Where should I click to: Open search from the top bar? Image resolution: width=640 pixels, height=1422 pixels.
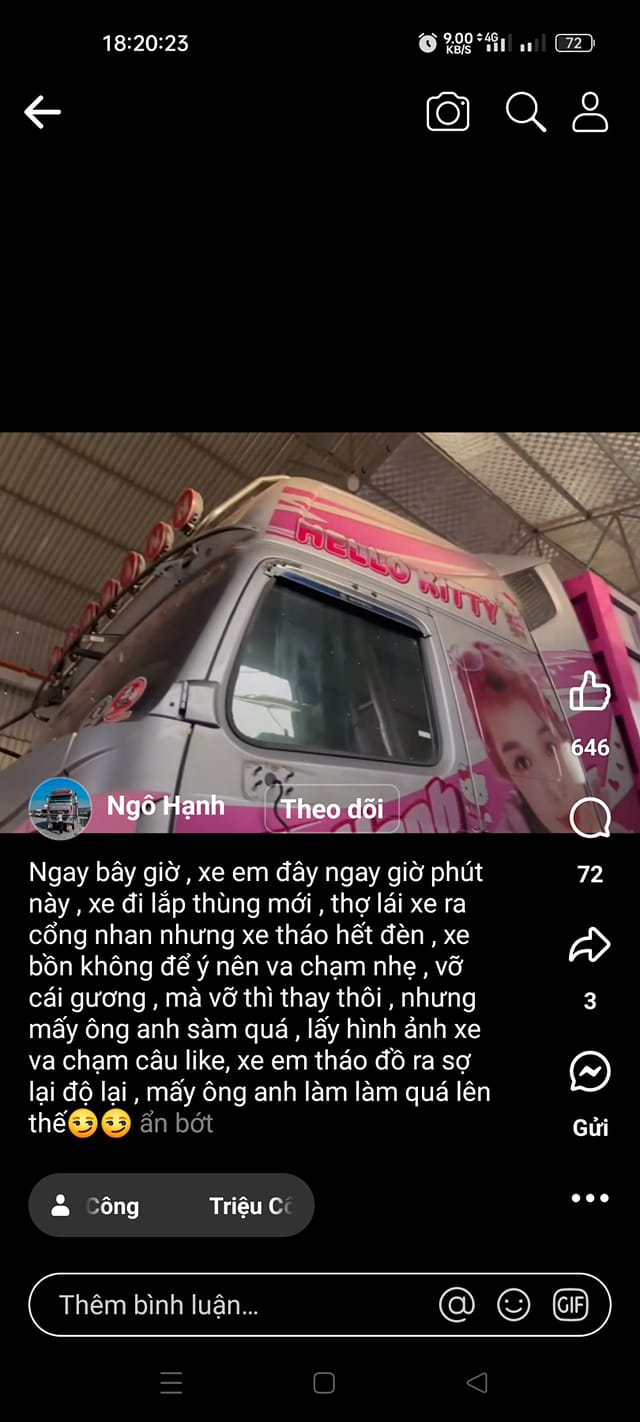click(x=525, y=112)
